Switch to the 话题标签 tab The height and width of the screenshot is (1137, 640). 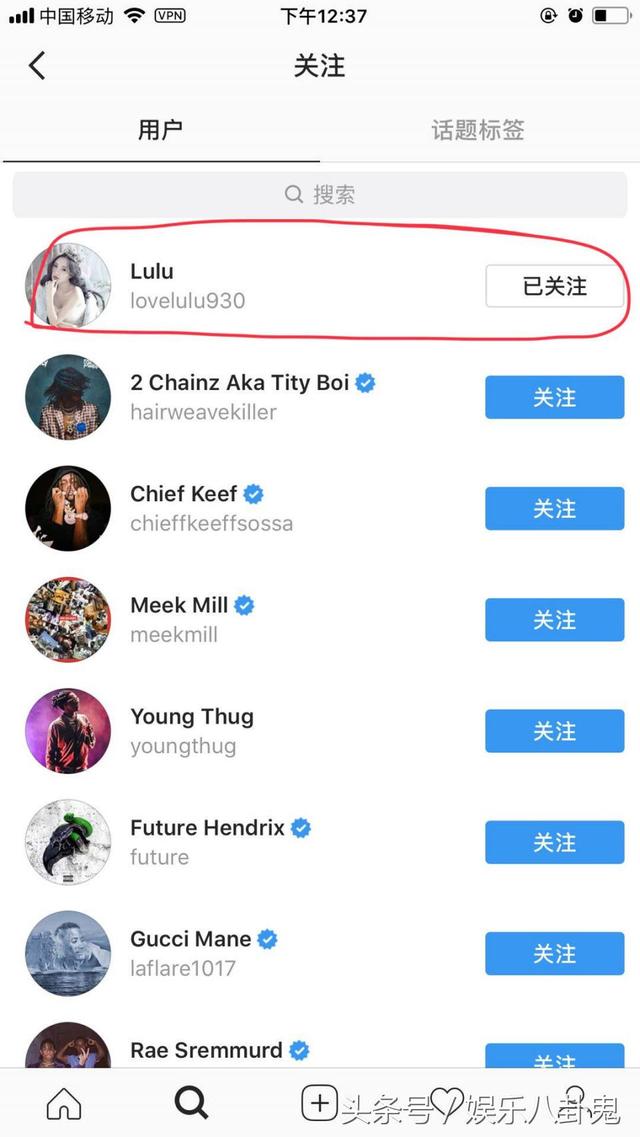pyautogui.click(x=478, y=130)
